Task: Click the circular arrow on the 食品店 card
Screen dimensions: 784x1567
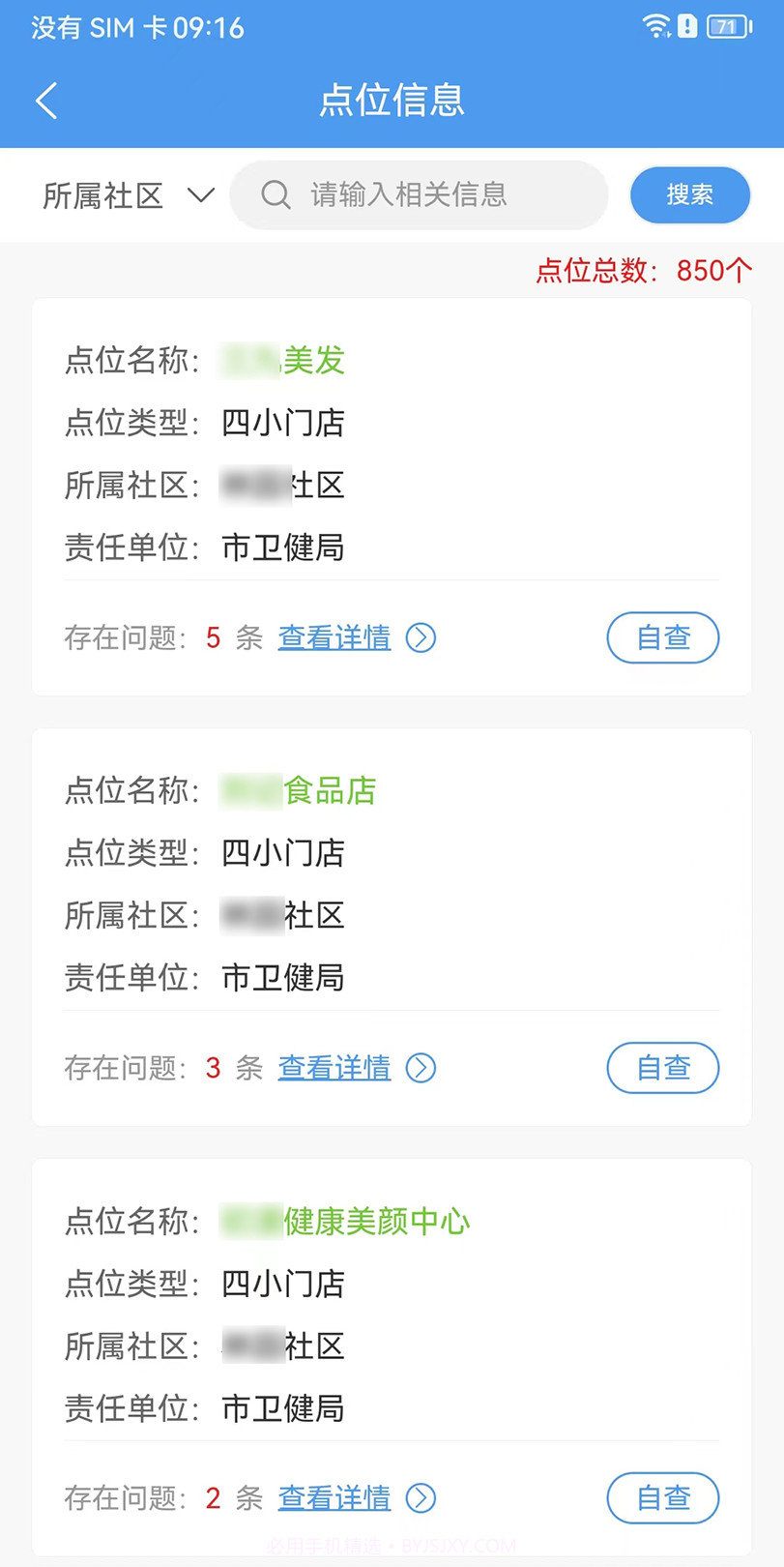Action: [421, 1068]
